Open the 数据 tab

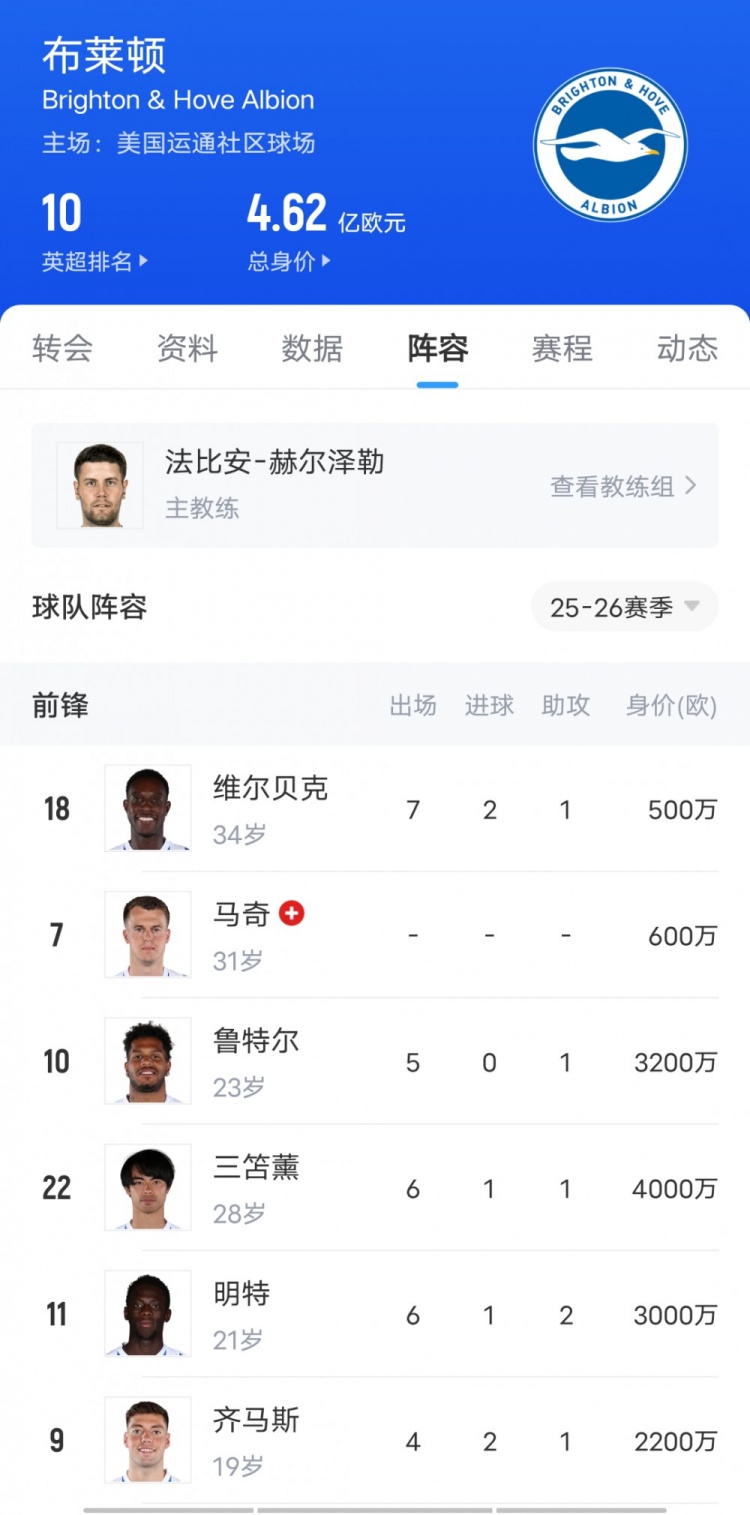(x=311, y=349)
